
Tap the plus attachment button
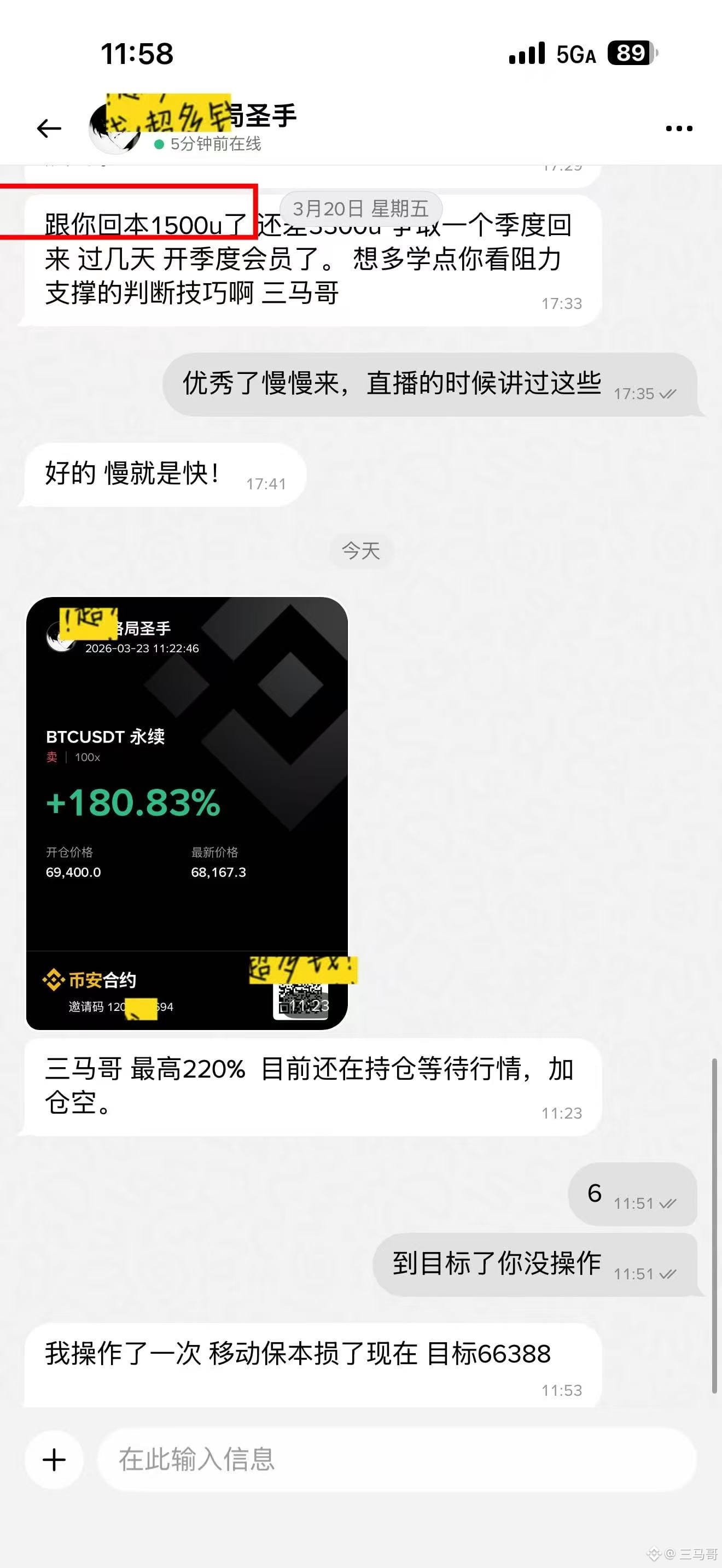(x=54, y=1460)
